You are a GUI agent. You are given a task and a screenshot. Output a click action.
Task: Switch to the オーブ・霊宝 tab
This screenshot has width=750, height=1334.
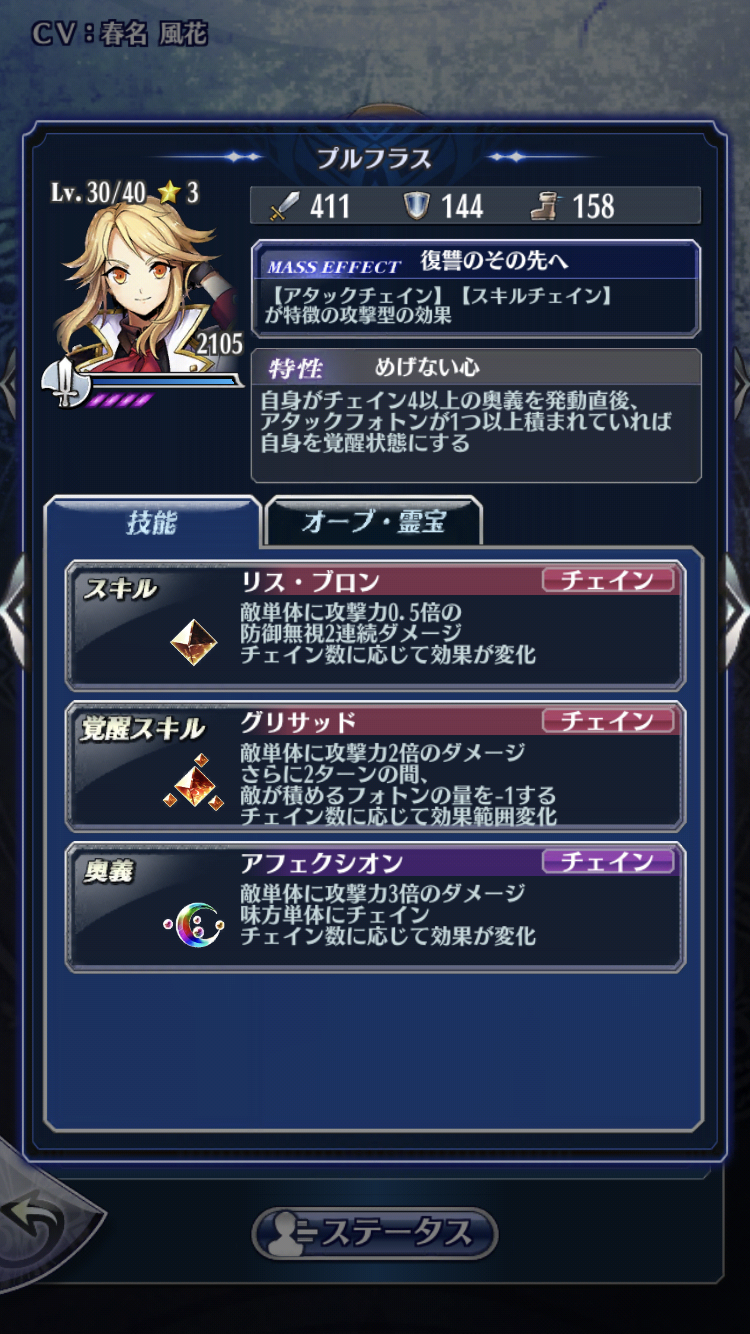click(373, 522)
